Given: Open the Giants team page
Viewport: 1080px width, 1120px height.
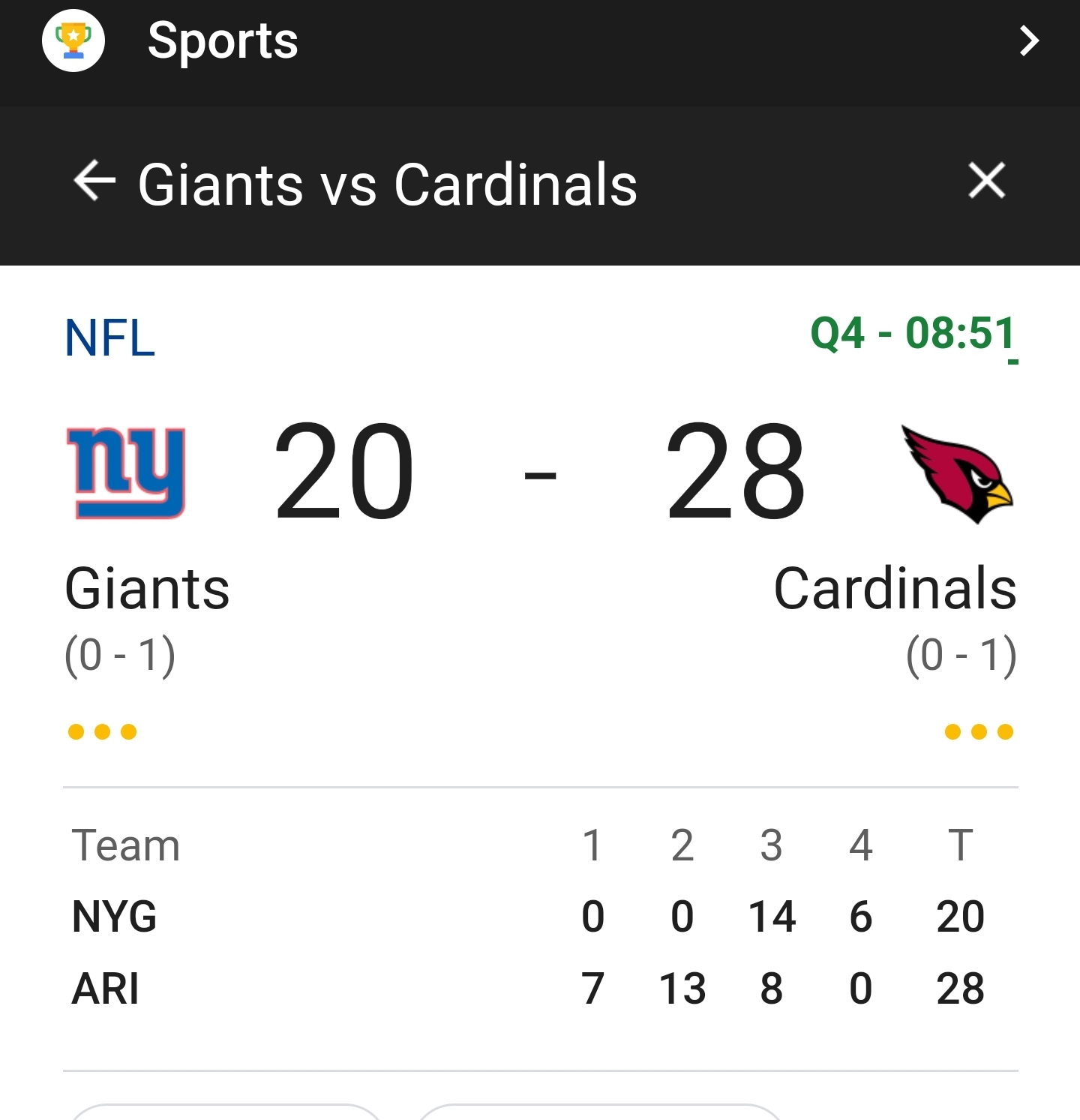Looking at the screenshot, I should click(x=147, y=589).
